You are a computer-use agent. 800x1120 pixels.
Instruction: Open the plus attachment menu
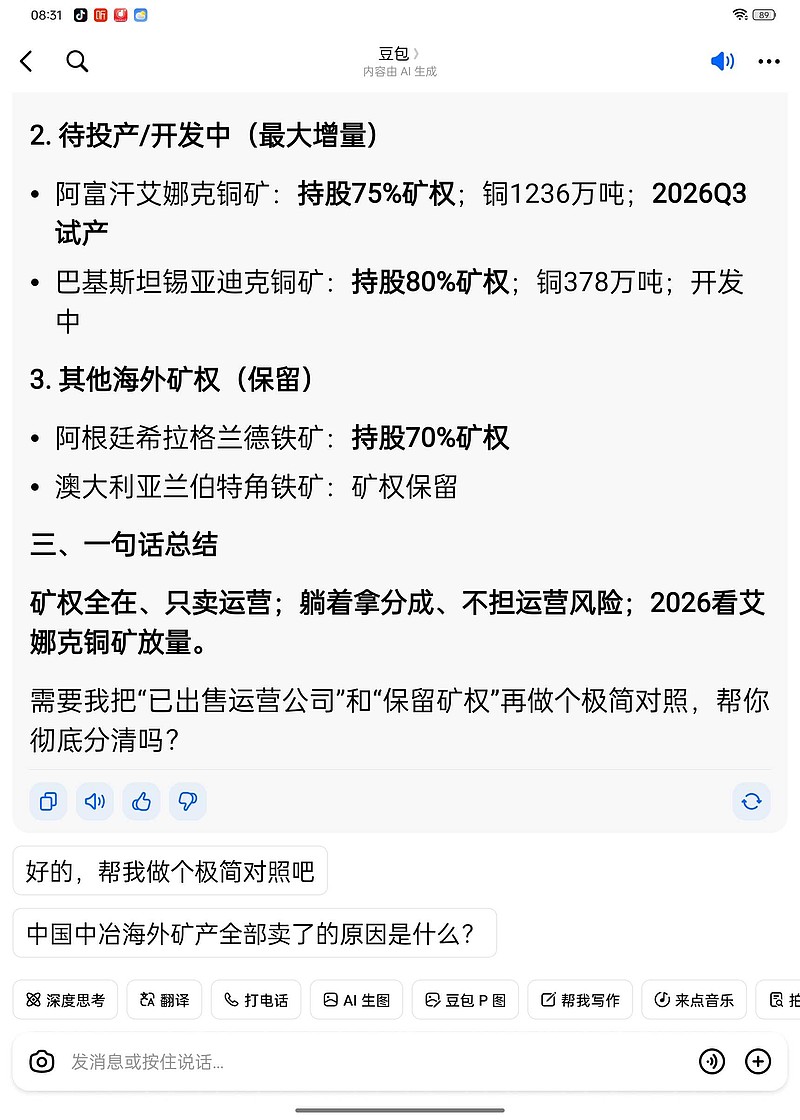coord(757,1062)
